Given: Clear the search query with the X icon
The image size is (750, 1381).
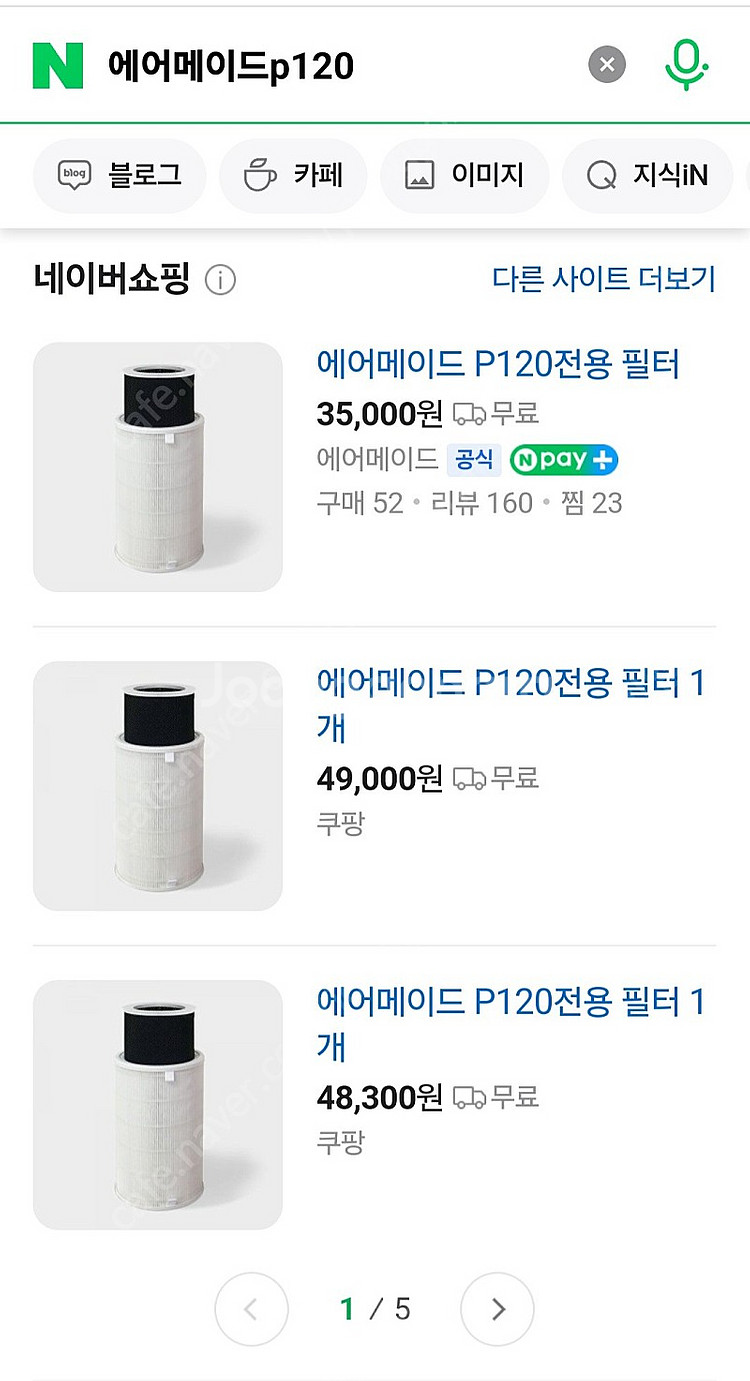Looking at the screenshot, I should (x=606, y=65).
